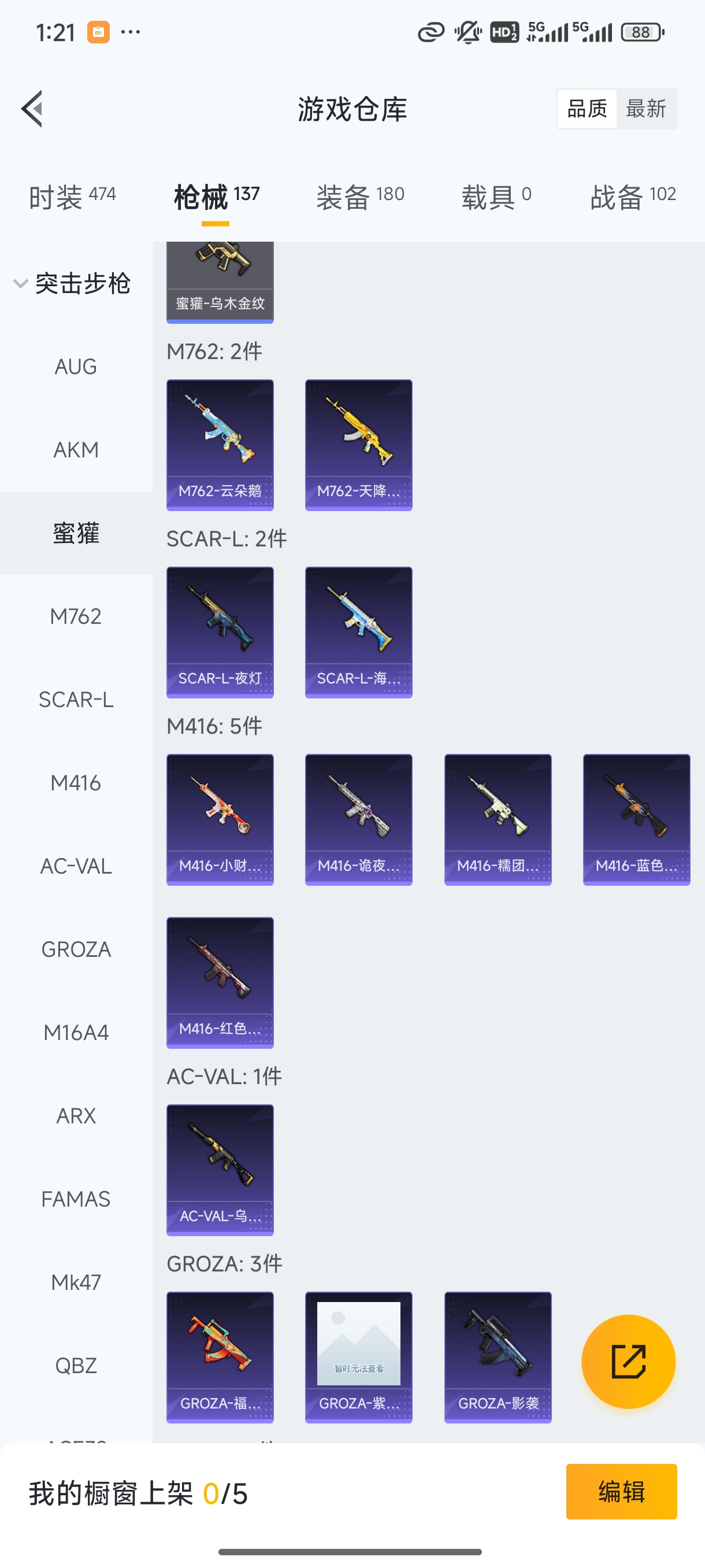Sort inventory by 最新
Screen dimensions: 705x1568
pos(645,109)
